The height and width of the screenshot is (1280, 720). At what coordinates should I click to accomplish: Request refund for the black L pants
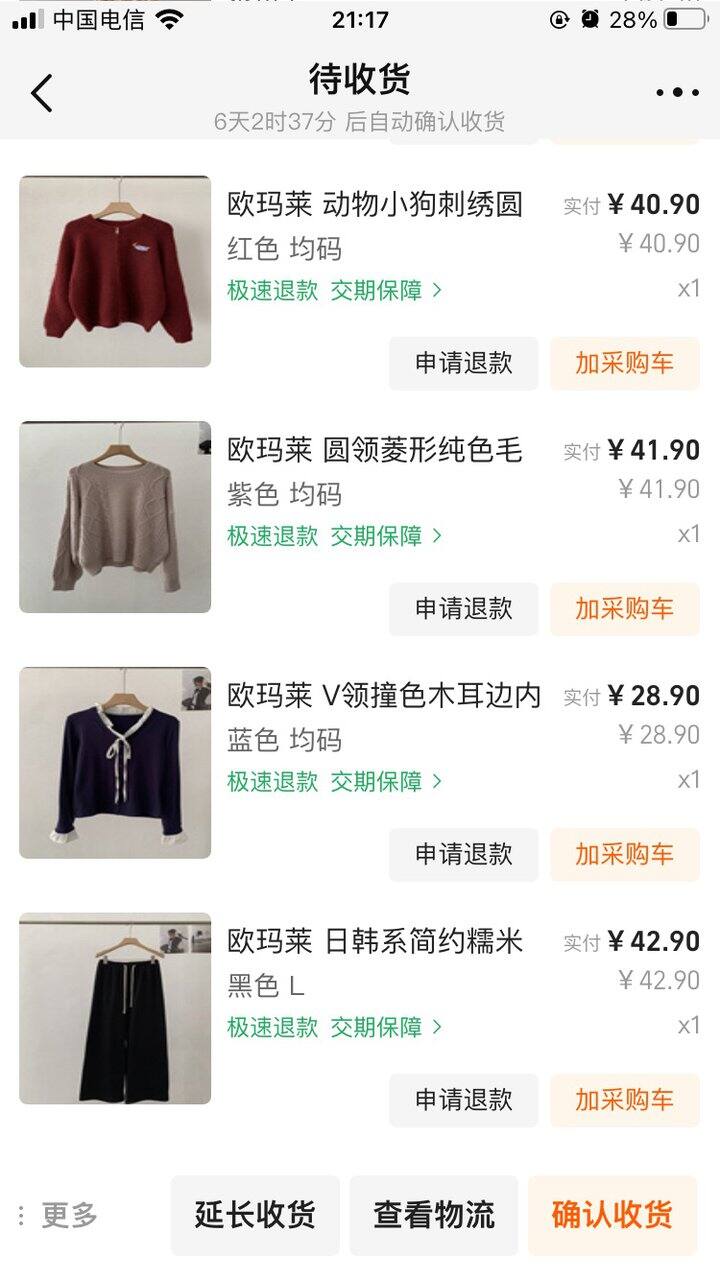pos(463,1100)
